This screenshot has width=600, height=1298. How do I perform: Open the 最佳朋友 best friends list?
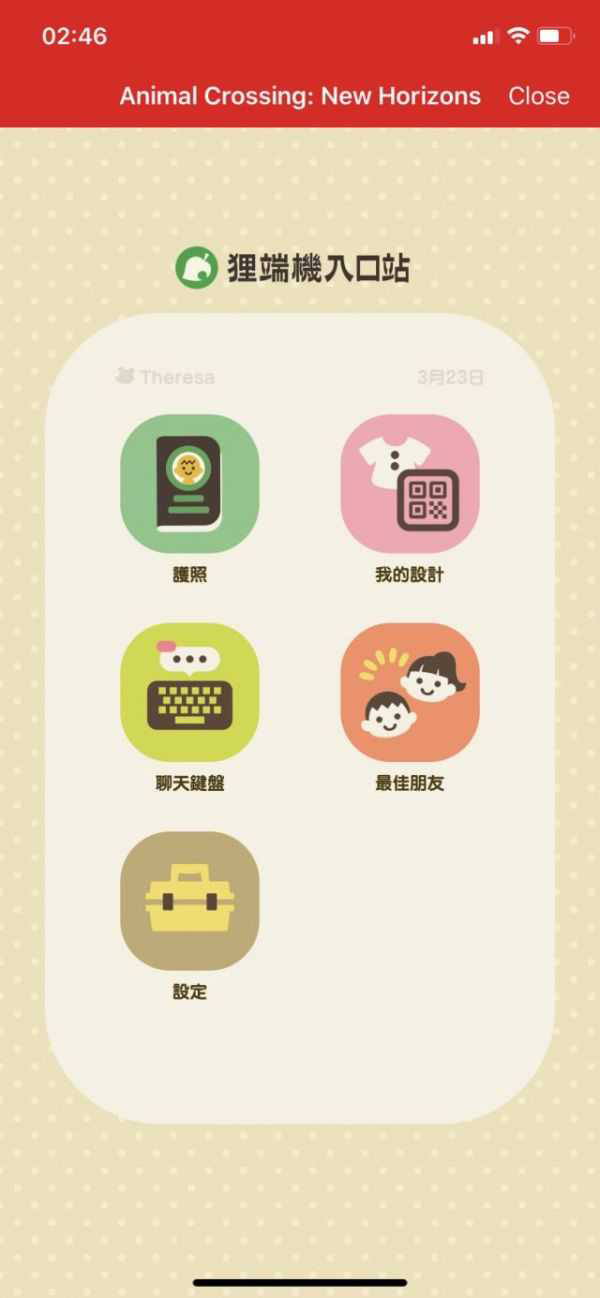[409, 692]
